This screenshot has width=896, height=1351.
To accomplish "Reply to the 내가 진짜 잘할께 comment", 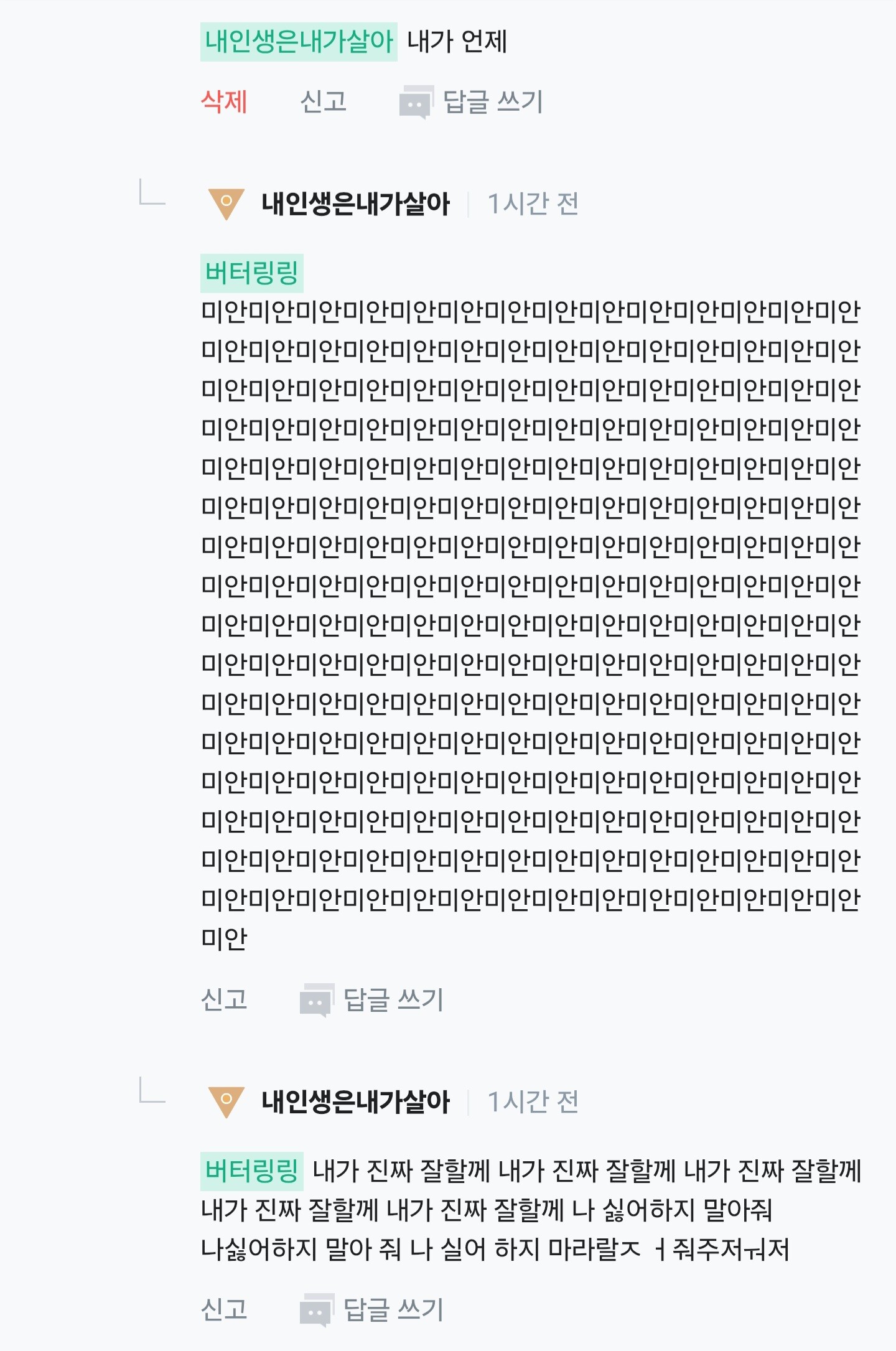I will pos(372,1309).
